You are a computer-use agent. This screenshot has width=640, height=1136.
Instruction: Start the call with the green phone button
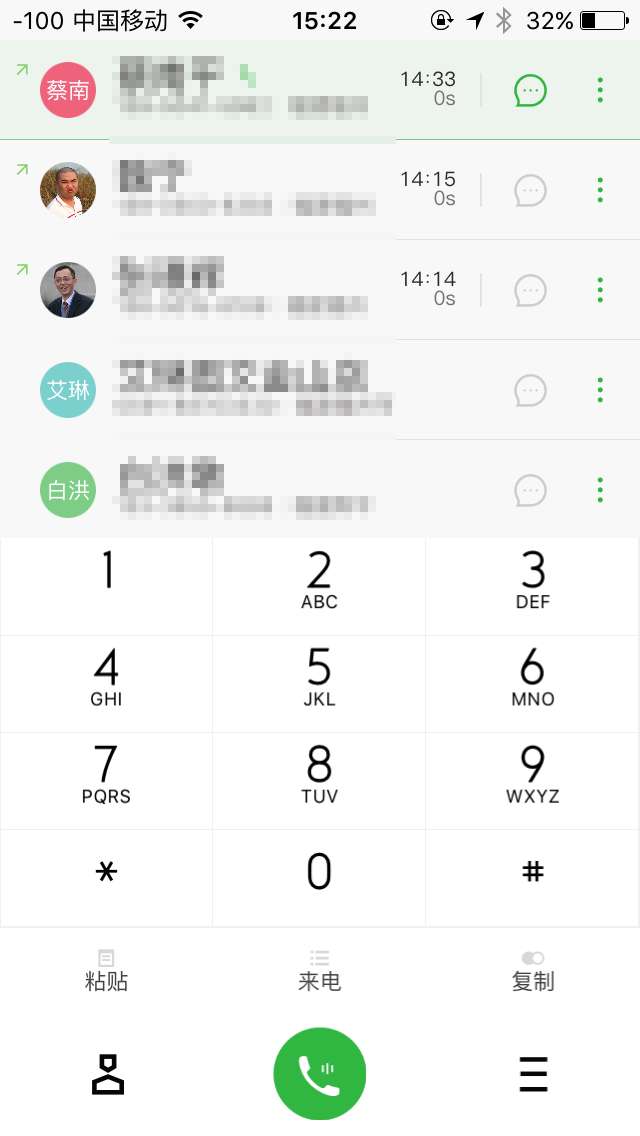(x=320, y=1074)
